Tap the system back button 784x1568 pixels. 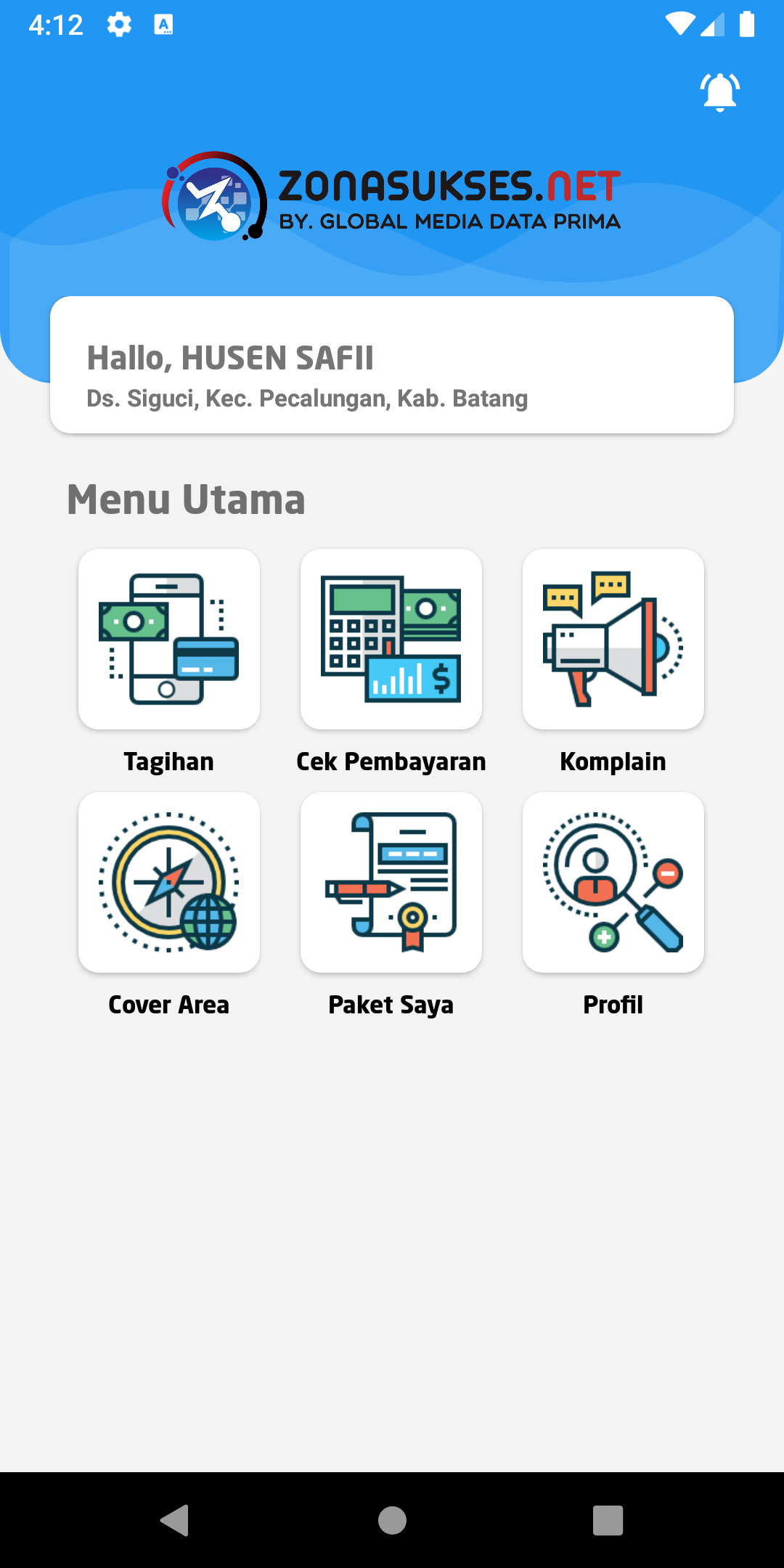[175, 1520]
